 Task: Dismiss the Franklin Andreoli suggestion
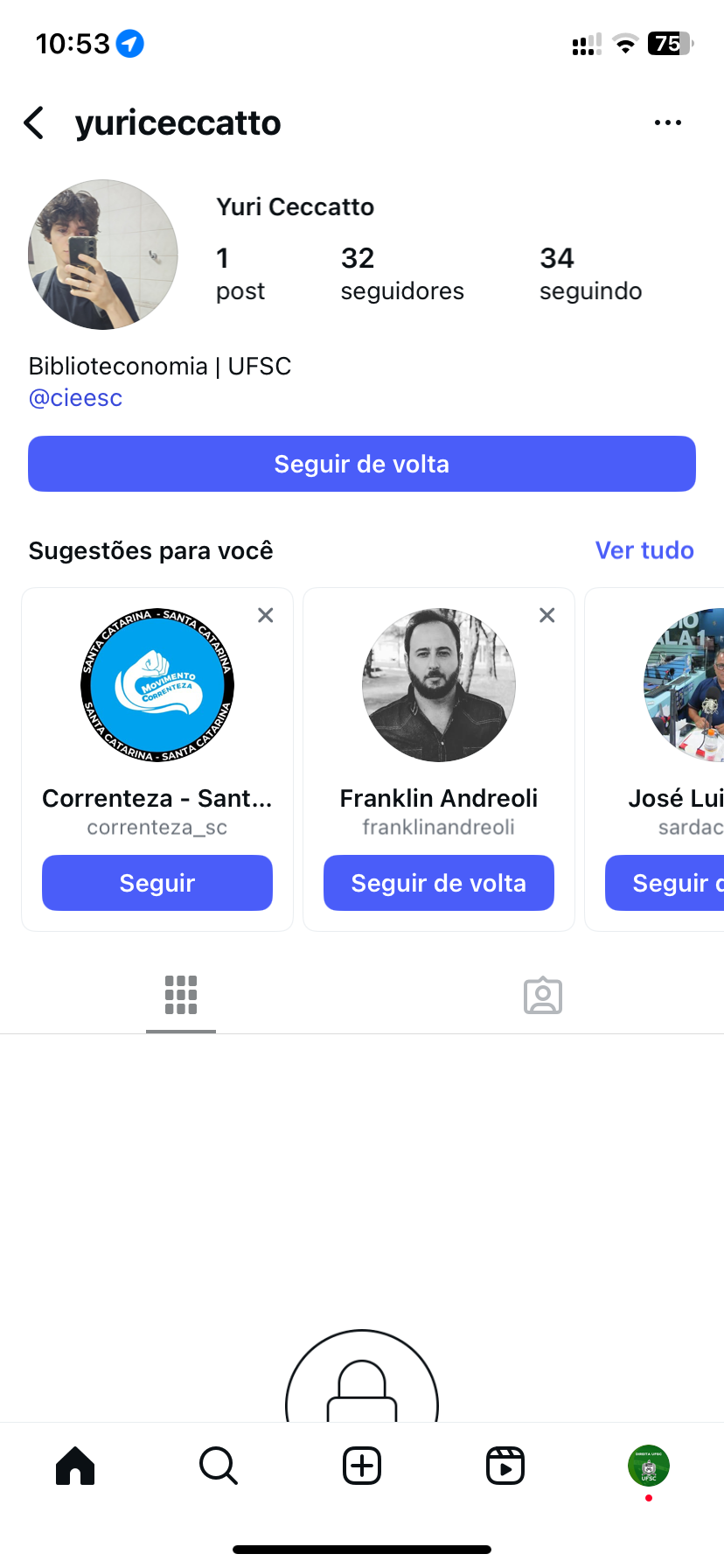547,615
